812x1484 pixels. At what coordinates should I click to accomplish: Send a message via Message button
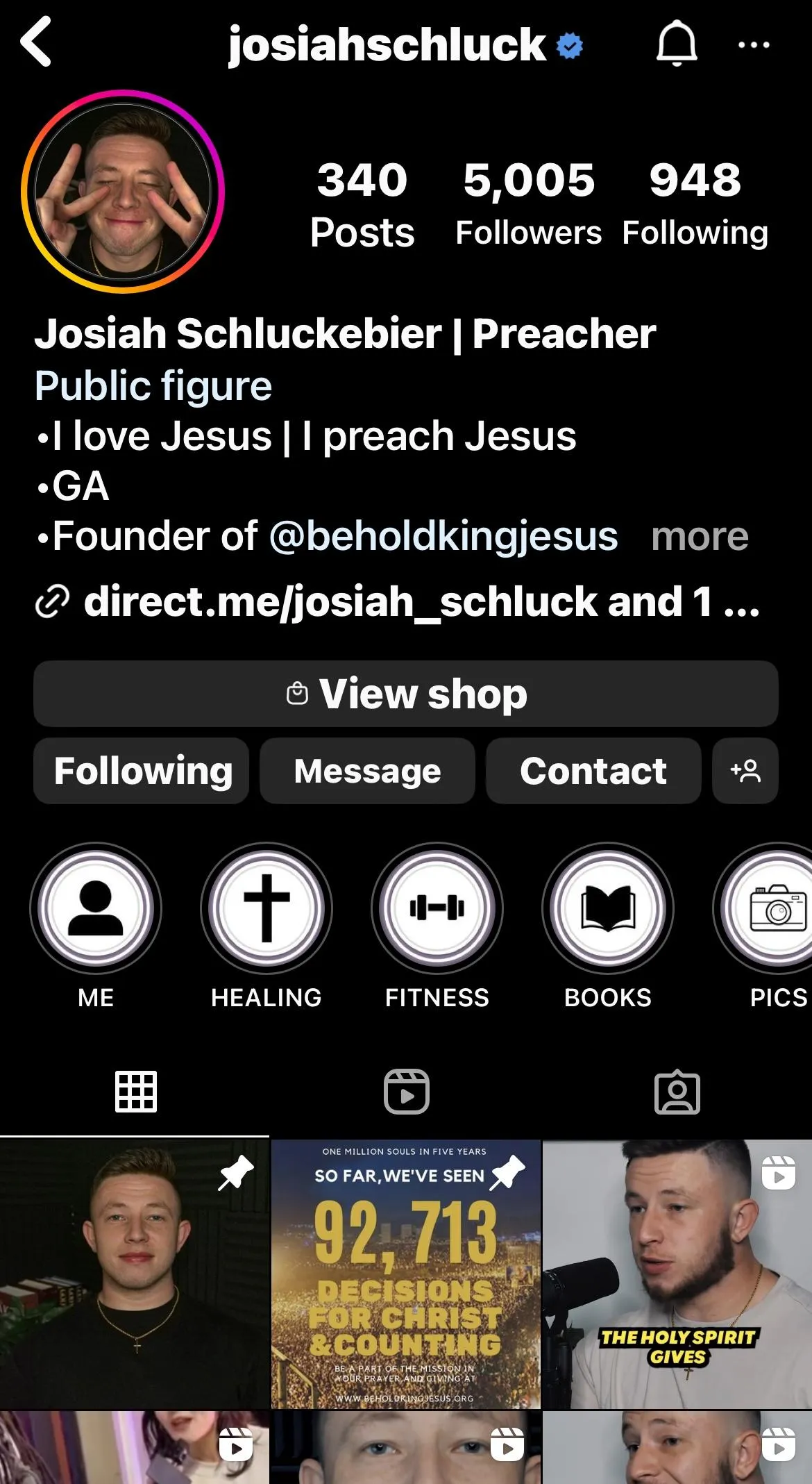click(367, 771)
